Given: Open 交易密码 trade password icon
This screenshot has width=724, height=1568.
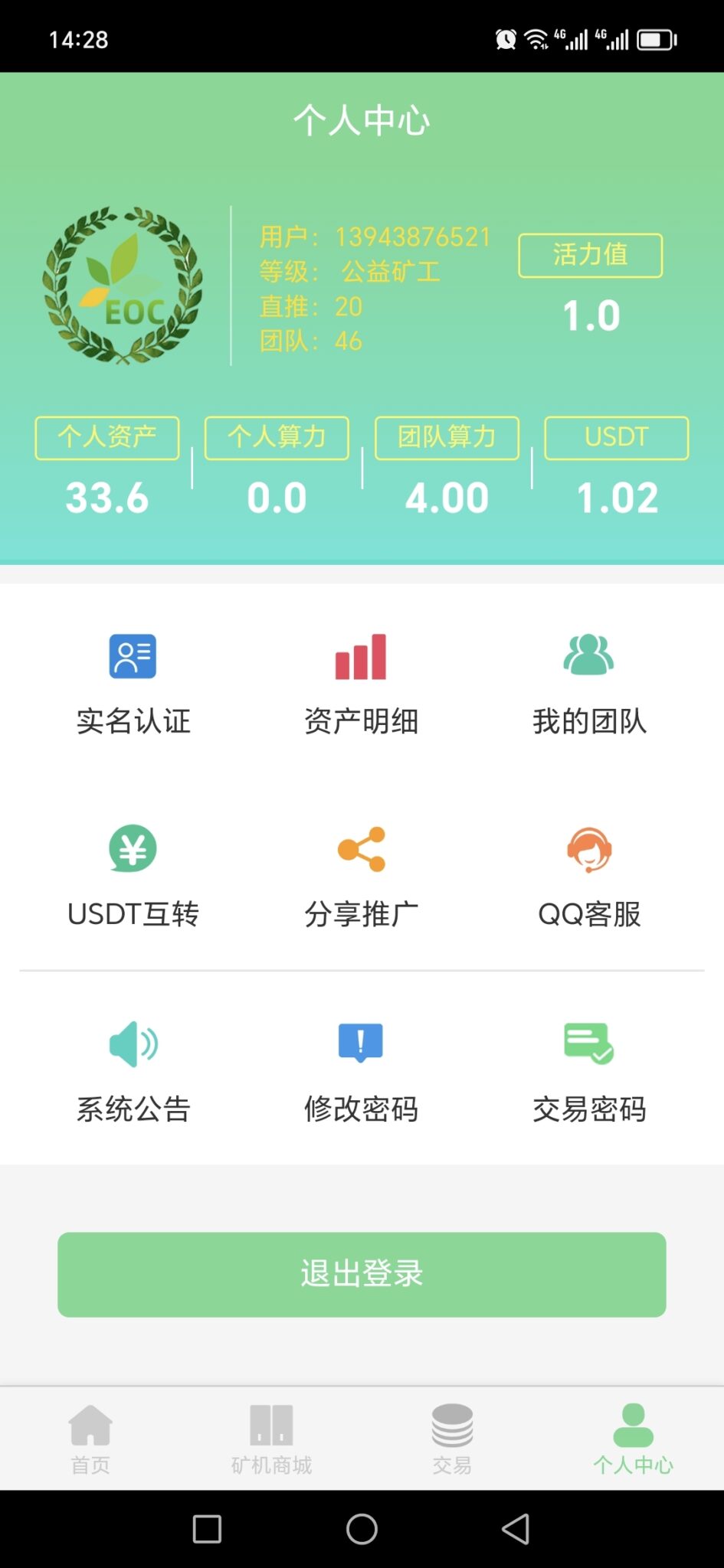Looking at the screenshot, I should click(x=588, y=1041).
